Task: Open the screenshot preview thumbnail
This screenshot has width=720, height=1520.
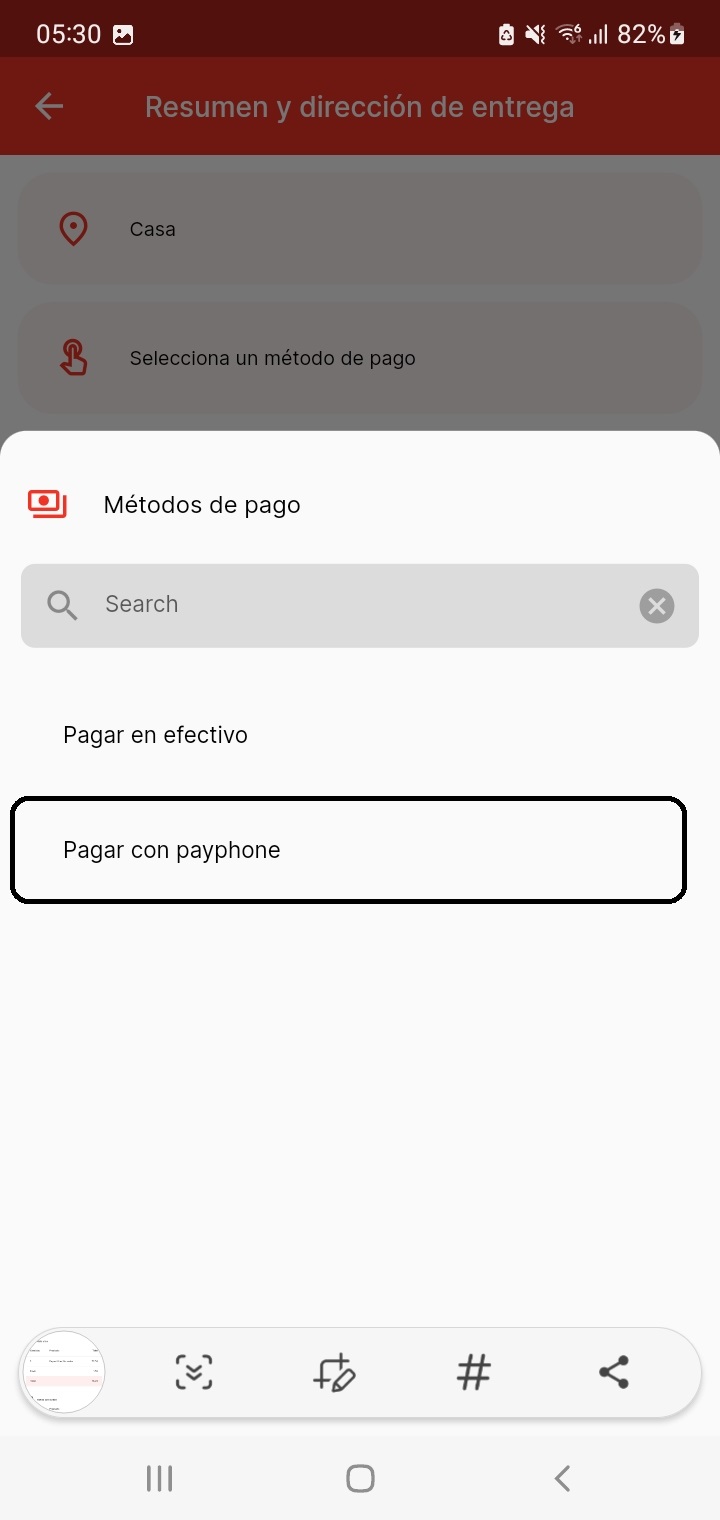Action: pyautogui.click(x=63, y=1372)
